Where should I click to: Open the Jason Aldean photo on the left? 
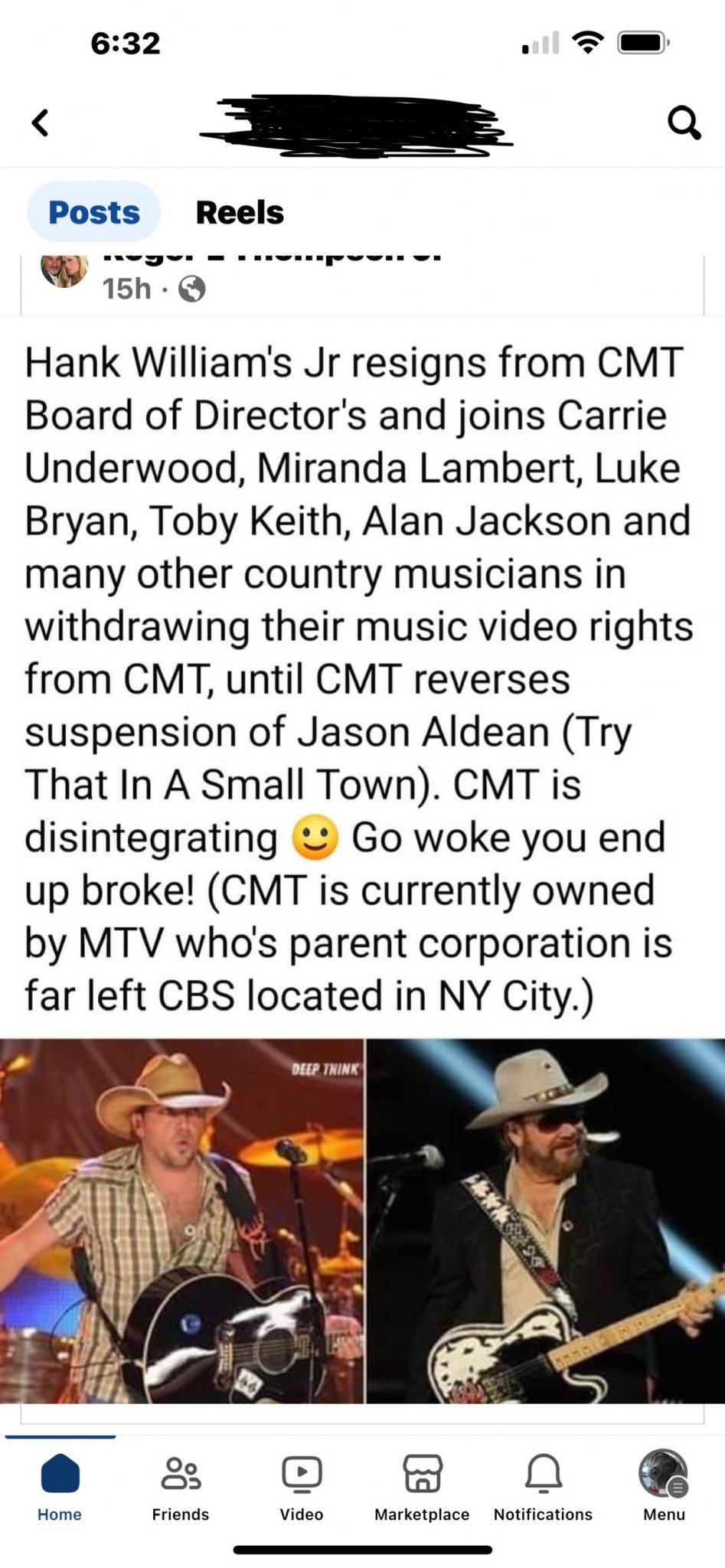pos(181,1220)
